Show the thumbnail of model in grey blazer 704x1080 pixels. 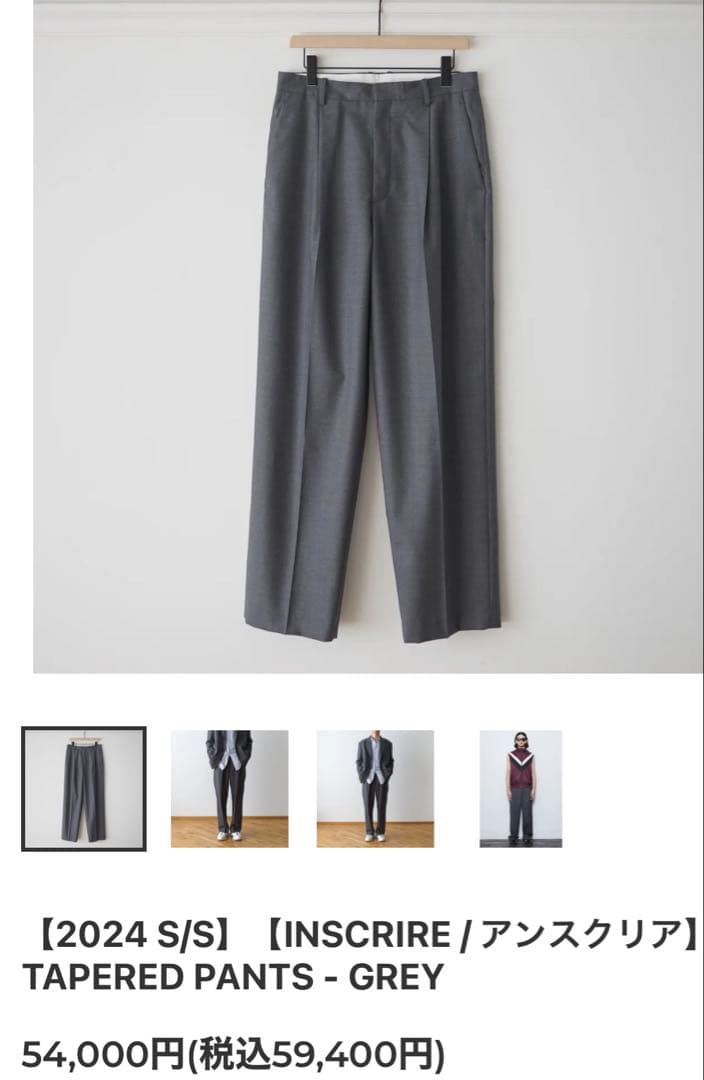coord(375,789)
